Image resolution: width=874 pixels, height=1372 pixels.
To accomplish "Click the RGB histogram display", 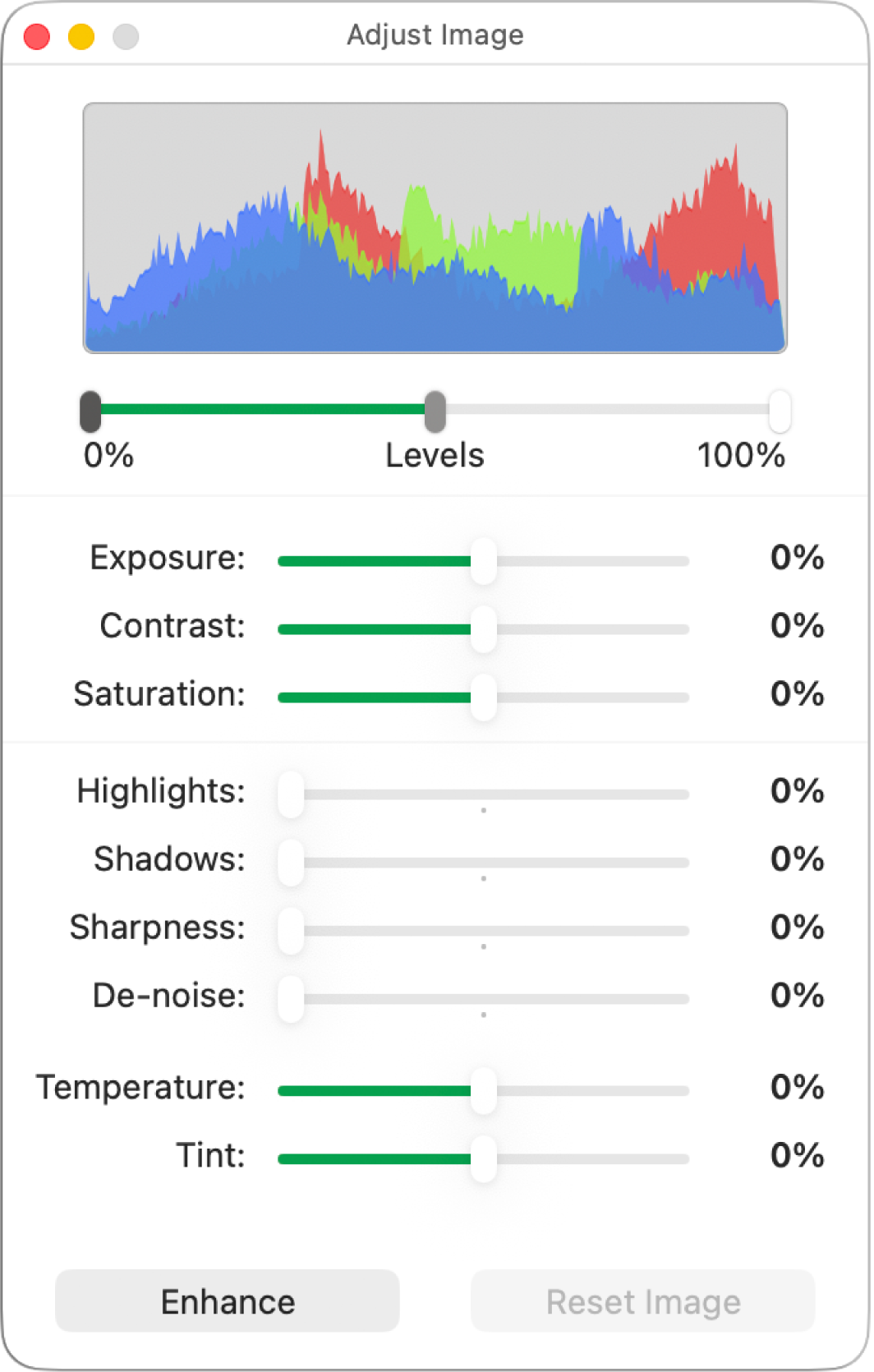I will click(x=434, y=227).
